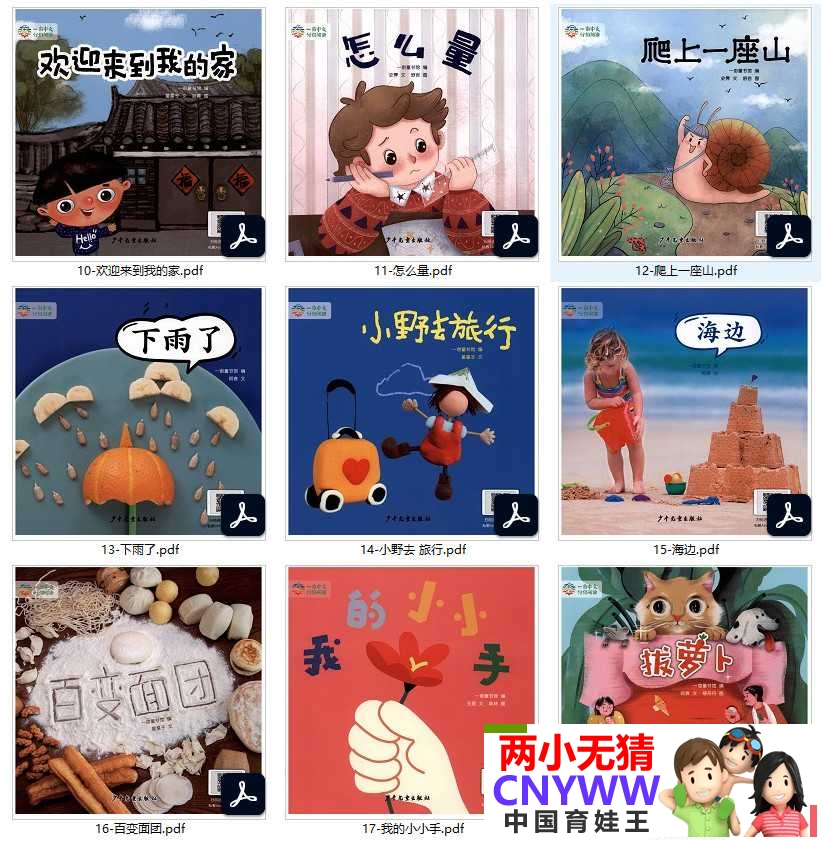822x842 pixels.
Task: Select the 12-爬上一座山.pdf file
Action: (x=685, y=134)
